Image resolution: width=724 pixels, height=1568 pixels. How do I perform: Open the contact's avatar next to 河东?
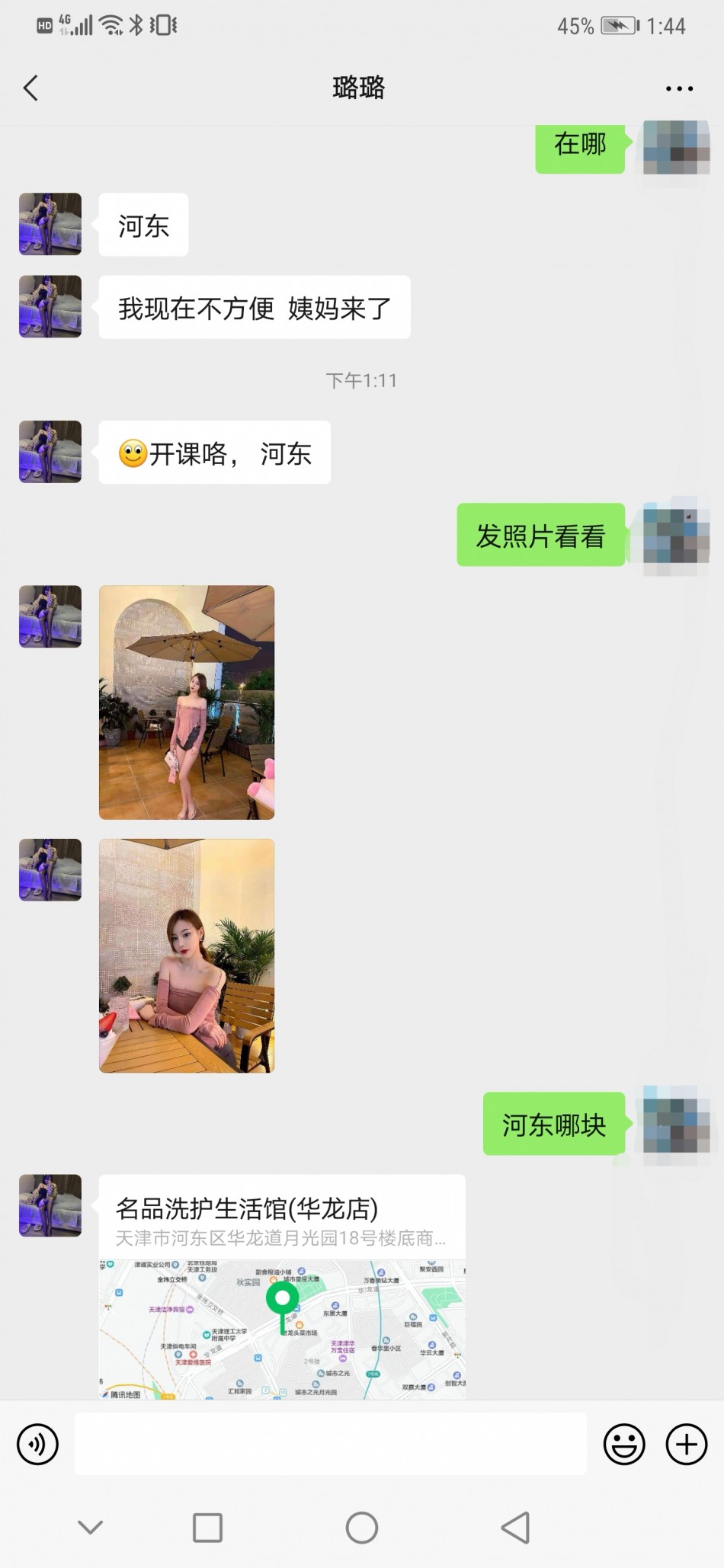50,224
